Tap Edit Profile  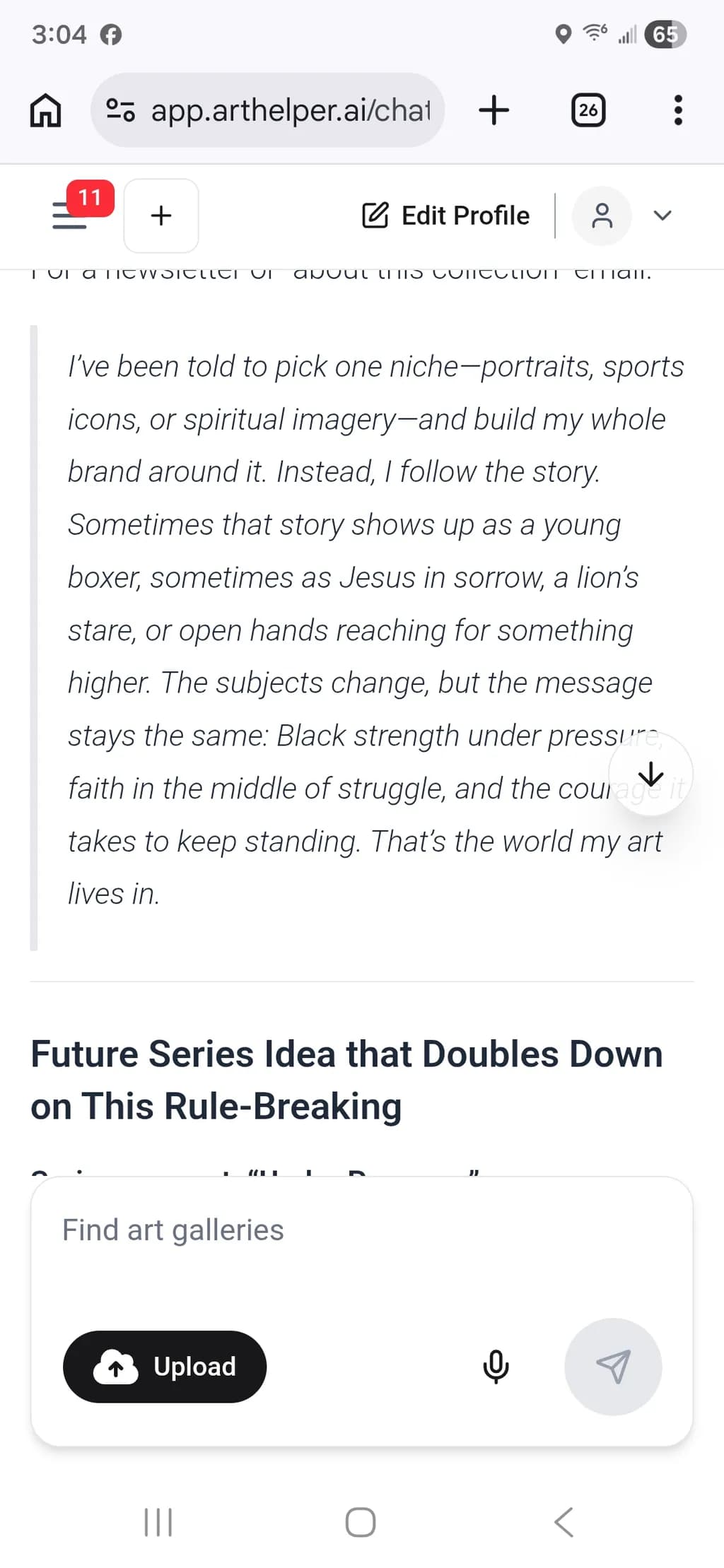coord(445,216)
